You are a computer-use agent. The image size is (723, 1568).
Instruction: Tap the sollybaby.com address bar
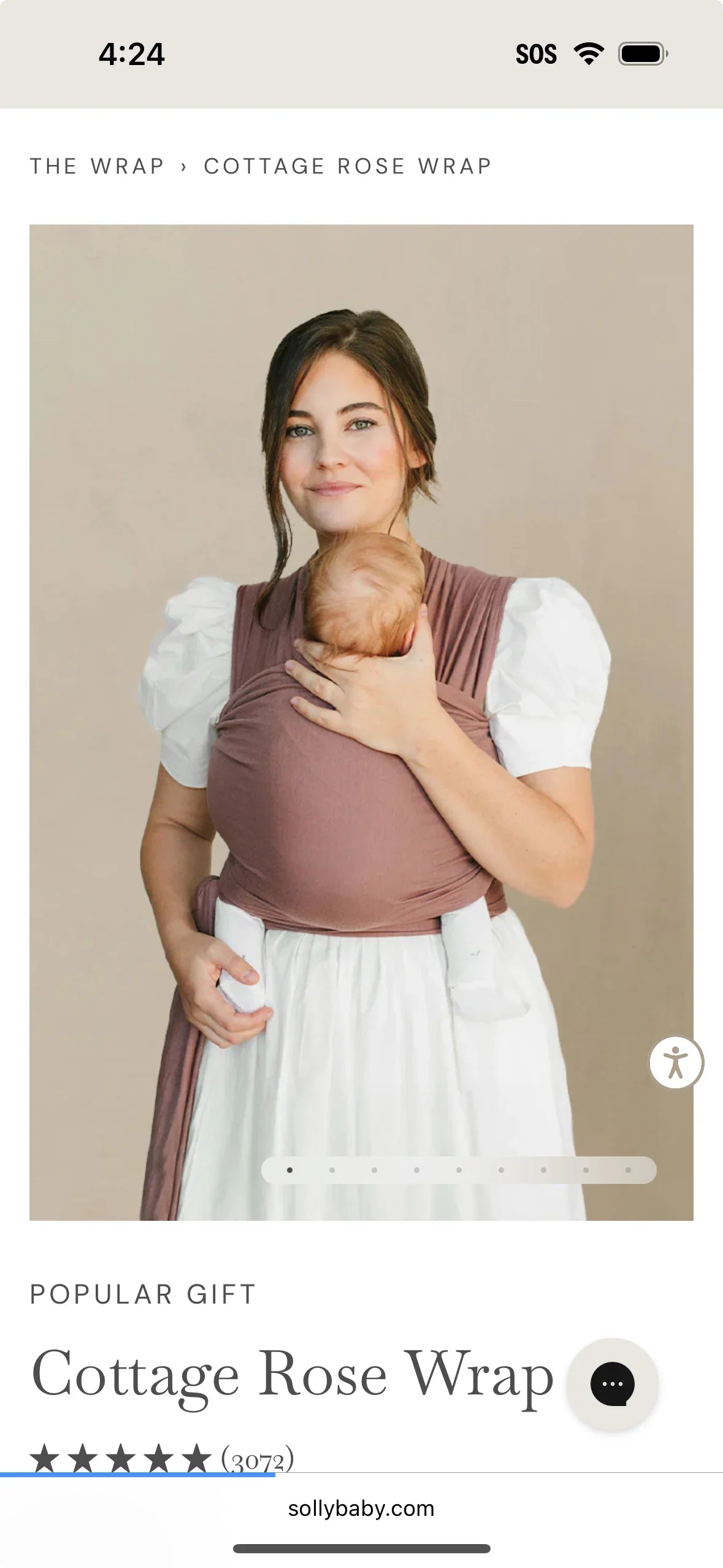tap(361, 1508)
